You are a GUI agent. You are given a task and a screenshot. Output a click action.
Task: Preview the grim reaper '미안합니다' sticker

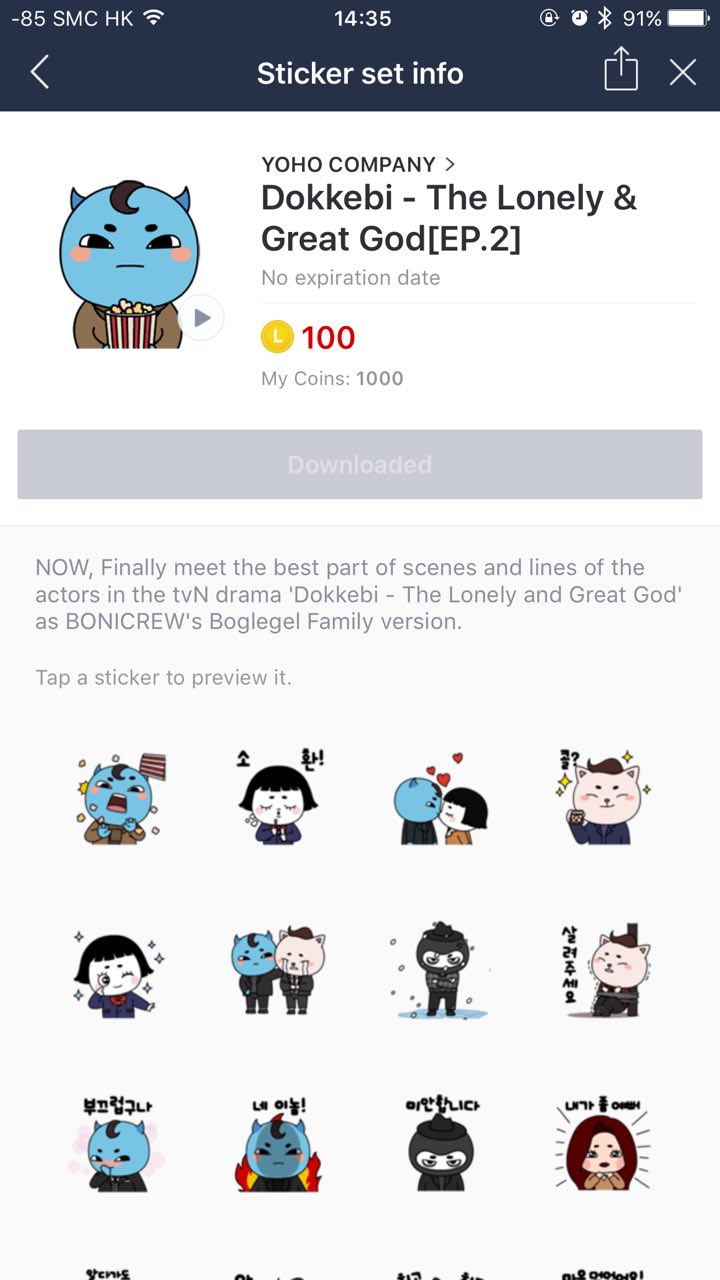click(440, 1145)
